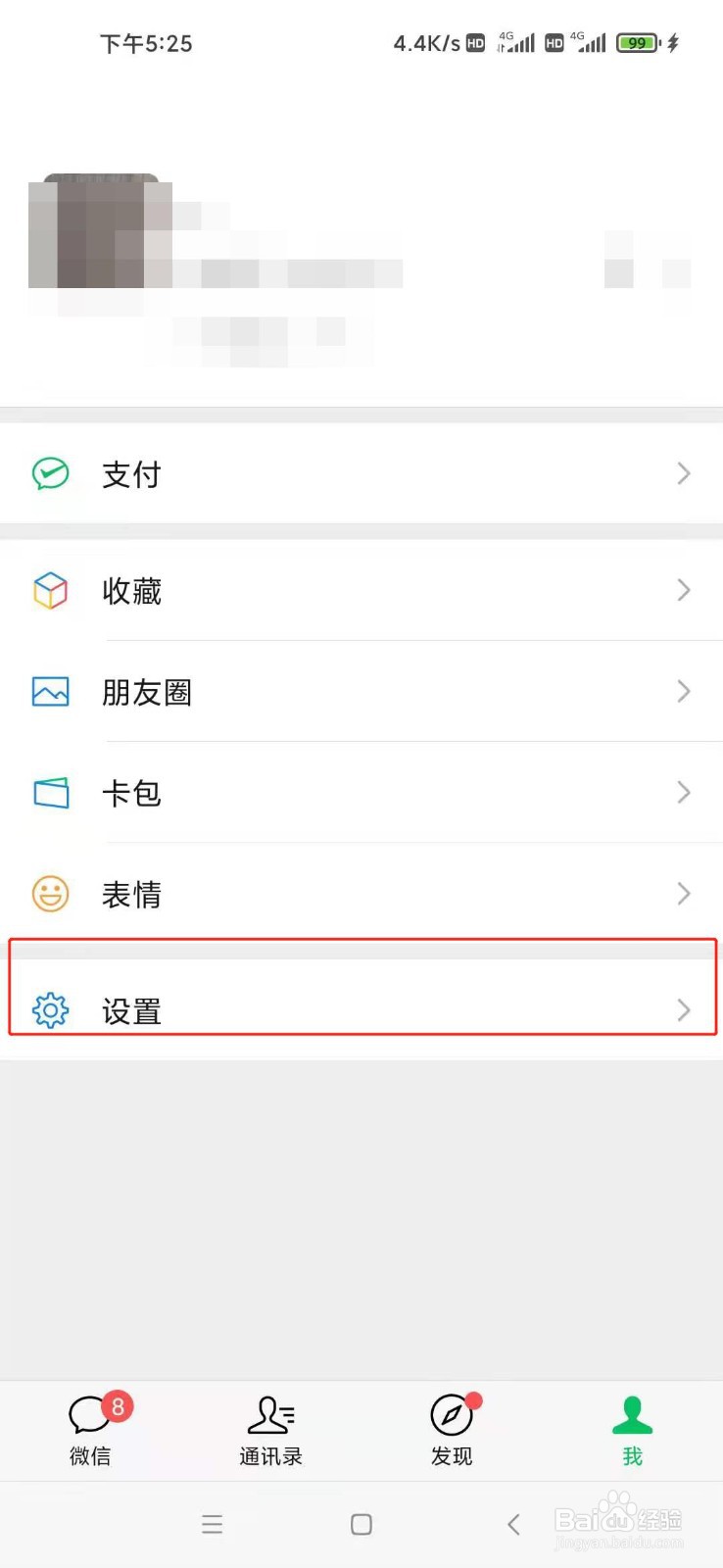Open Card Package via the 卡包 icon
Image resolution: width=723 pixels, height=1568 pixels.
(x=49, y=793)
